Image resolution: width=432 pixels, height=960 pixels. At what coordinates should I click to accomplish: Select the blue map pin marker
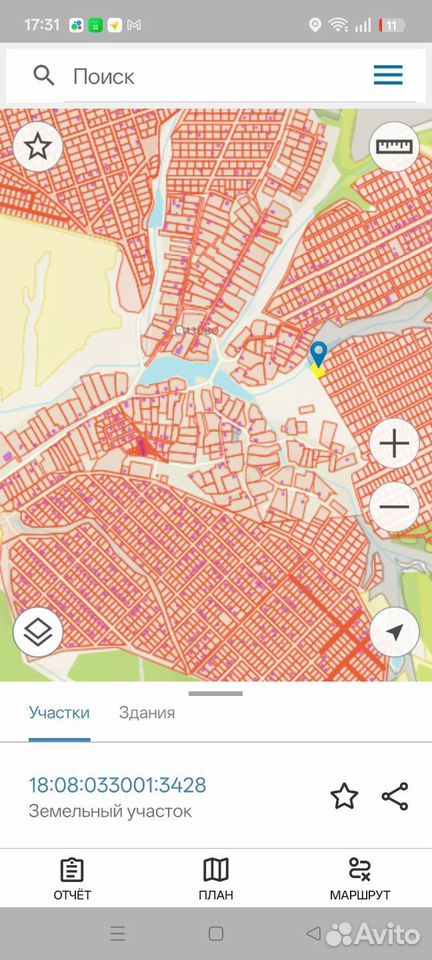pos(318,356)
